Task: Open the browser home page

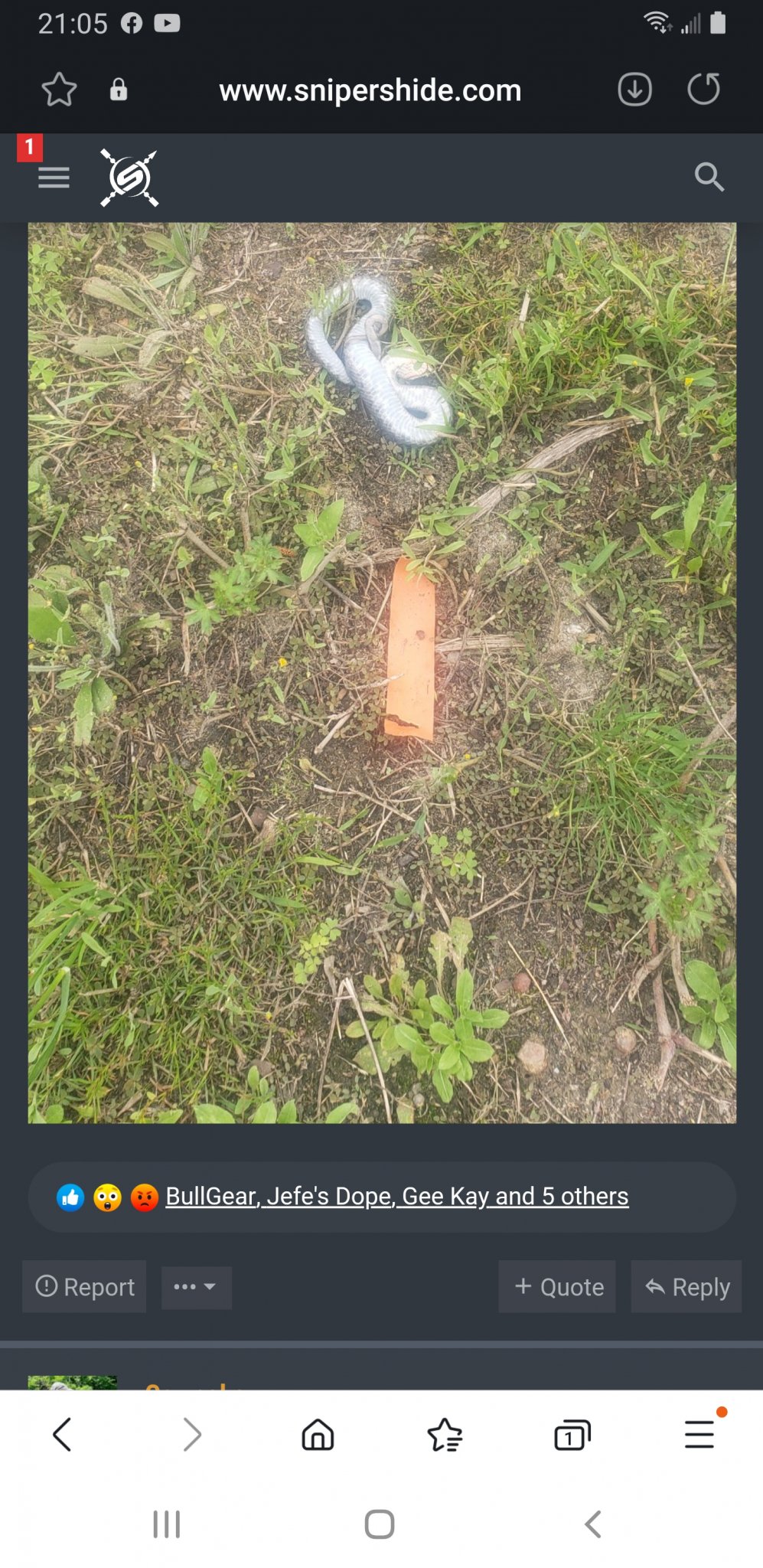Action: click(318, 1434)
